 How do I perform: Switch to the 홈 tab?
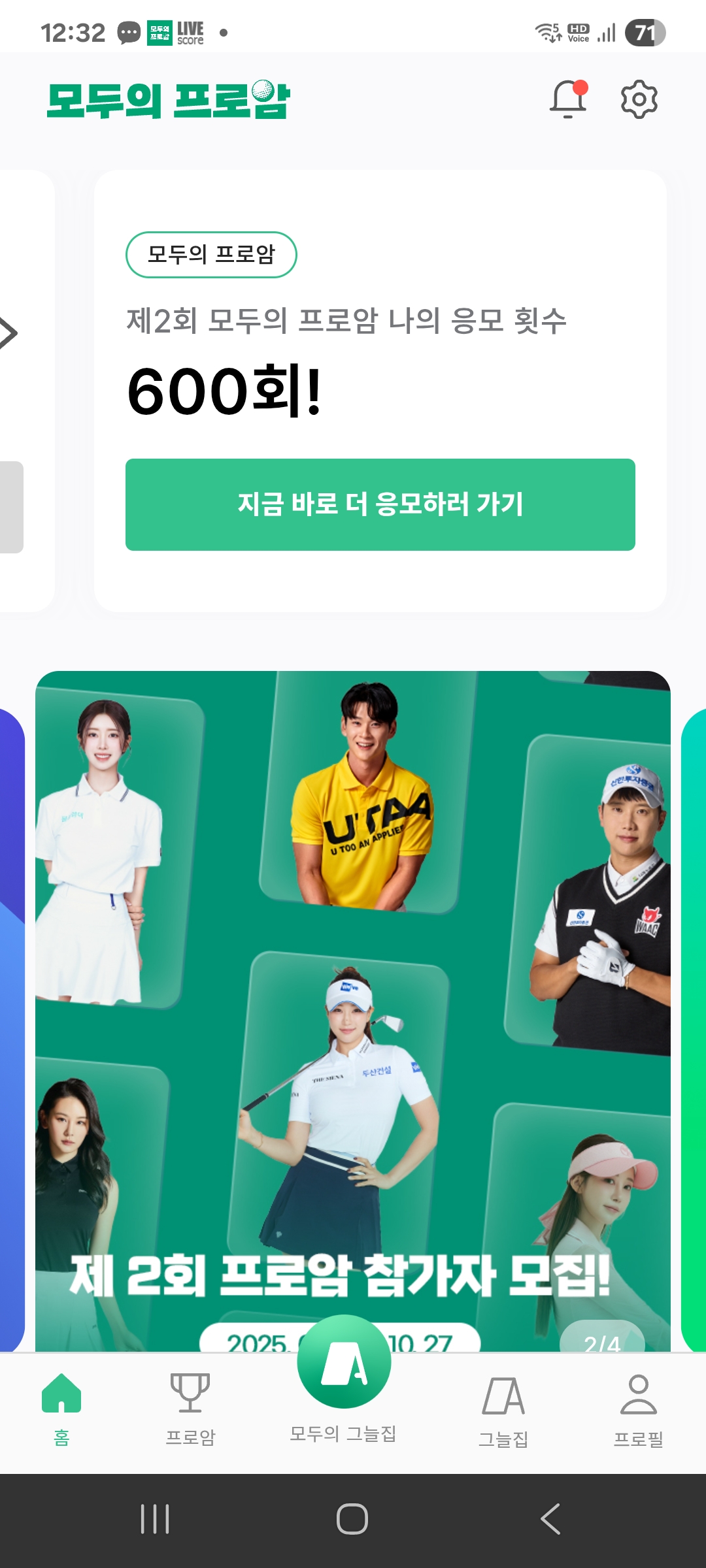[x=61, y=1409]
